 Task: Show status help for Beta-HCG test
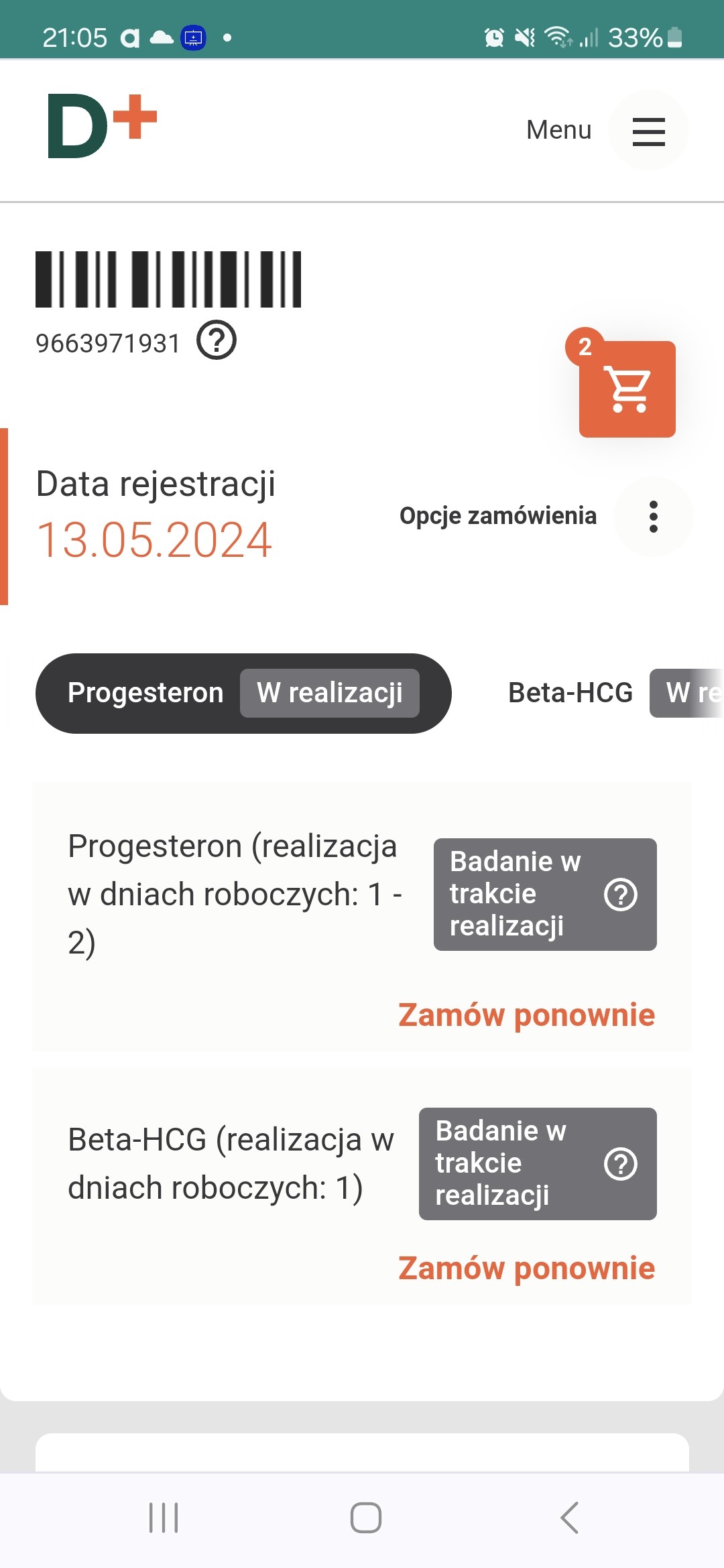coord(620,1164)
